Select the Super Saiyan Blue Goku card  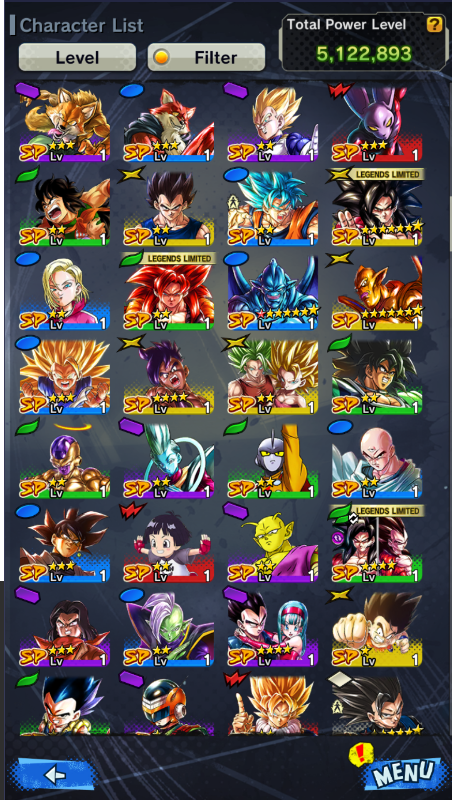273,208
